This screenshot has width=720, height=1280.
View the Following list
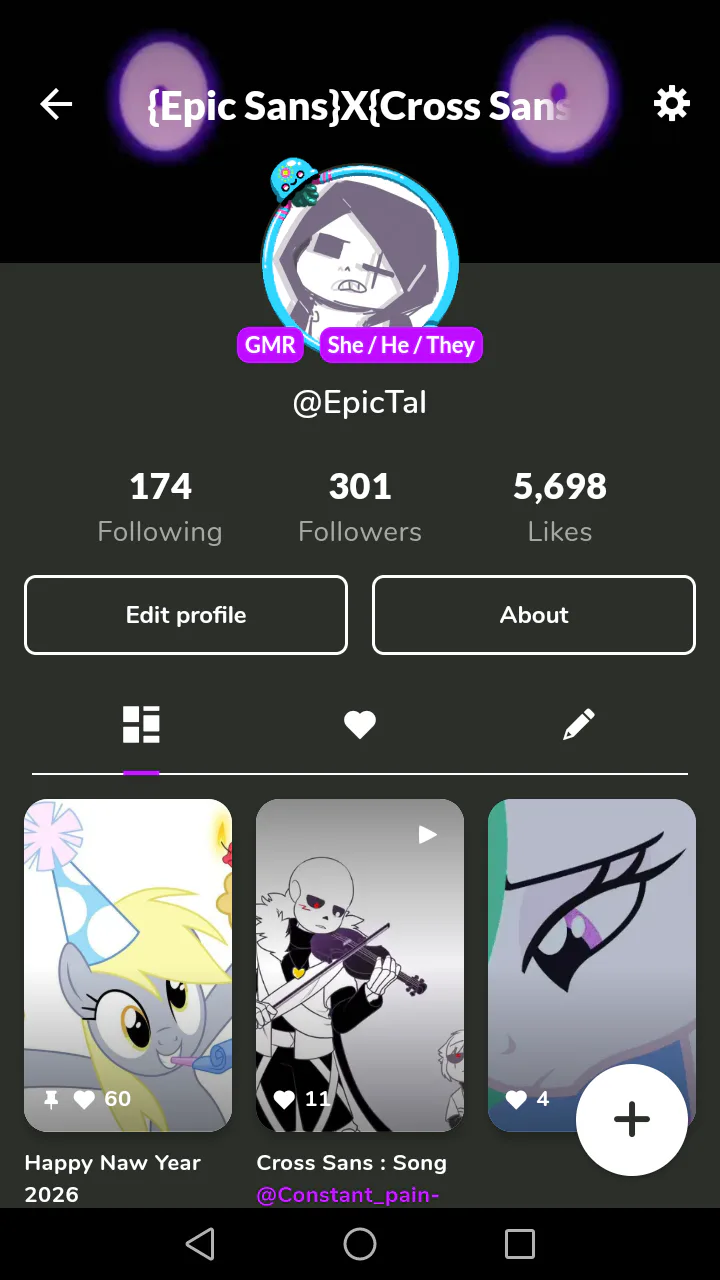coord(160,508)
